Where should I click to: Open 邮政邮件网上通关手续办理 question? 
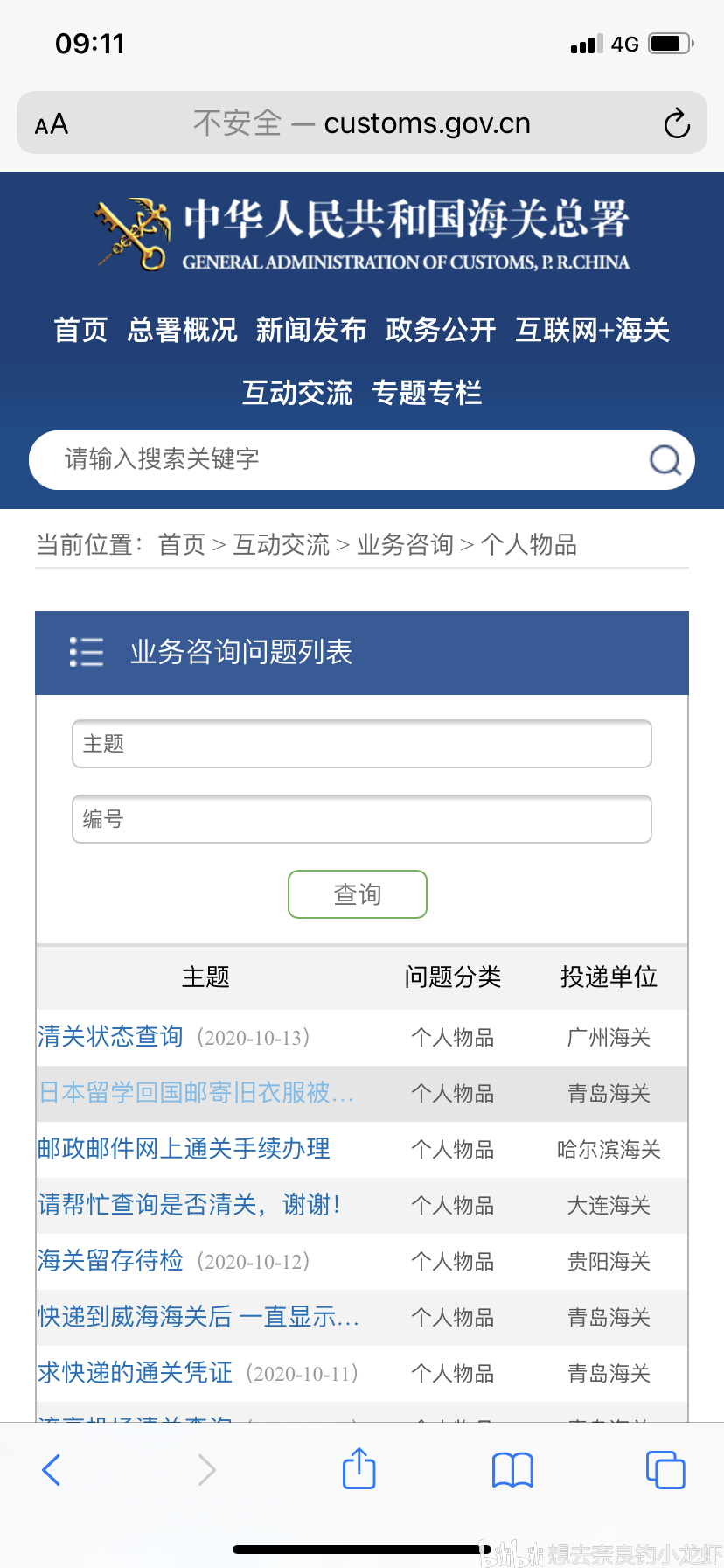(184, 1149)
